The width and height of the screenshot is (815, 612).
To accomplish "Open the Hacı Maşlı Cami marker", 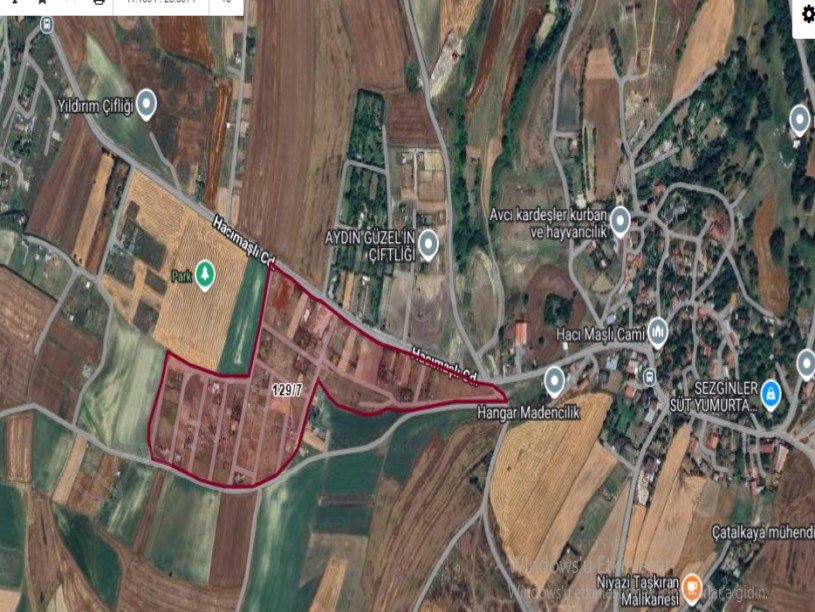I will coord(658,329).
